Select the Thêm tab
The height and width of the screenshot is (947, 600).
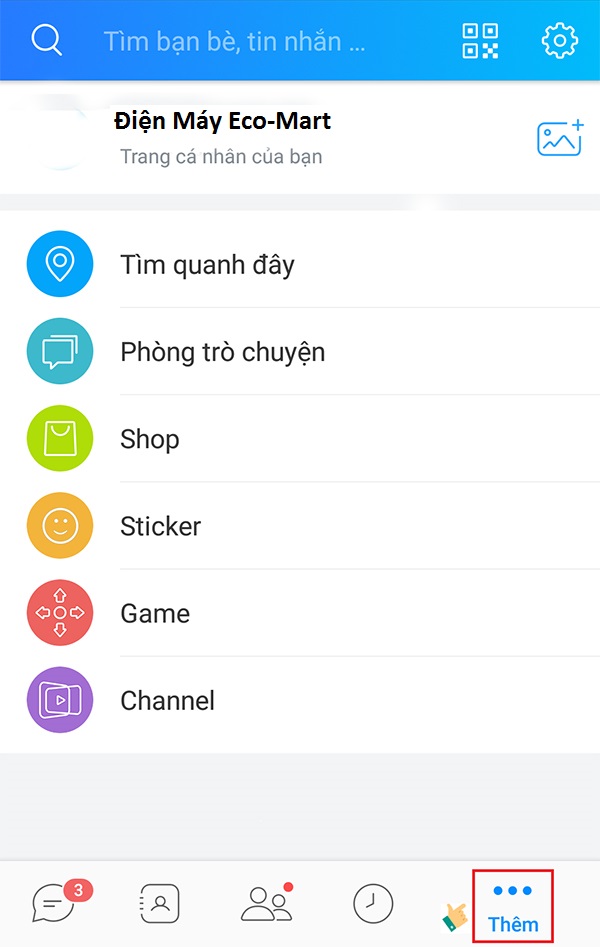coord(512,905)
